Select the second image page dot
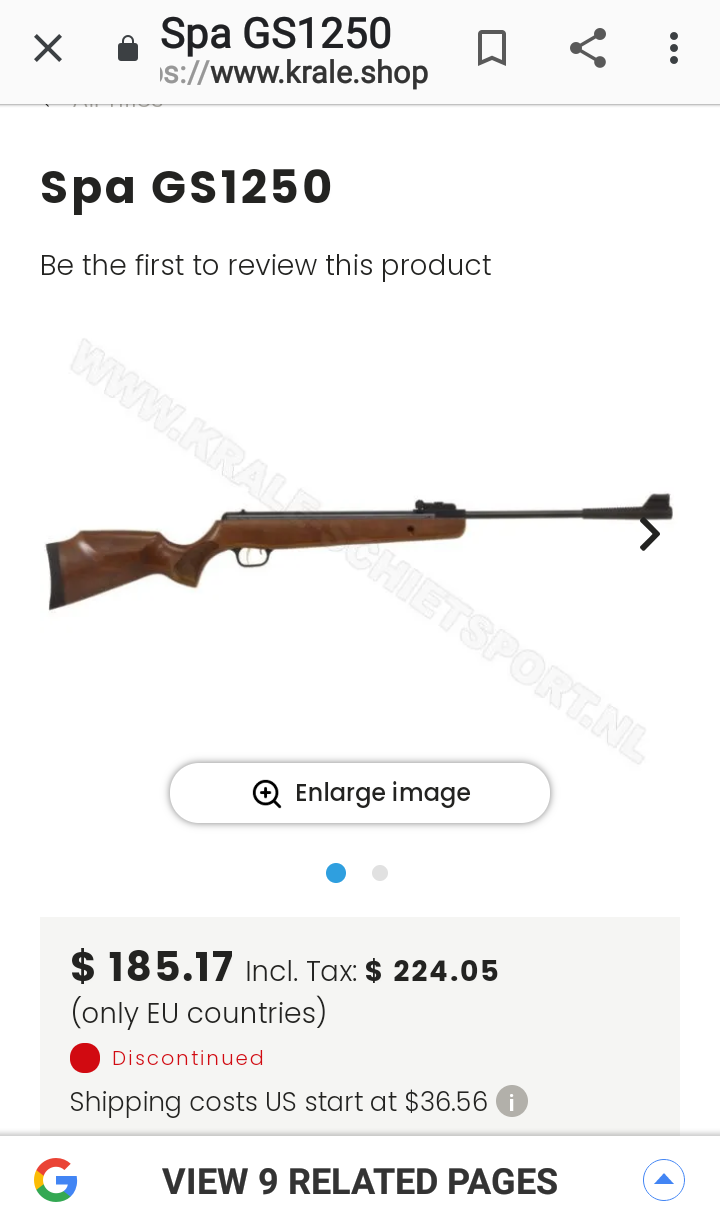The height and width of the screenshot is (1224, 720). pyautogui.click(x=380, y=873)
